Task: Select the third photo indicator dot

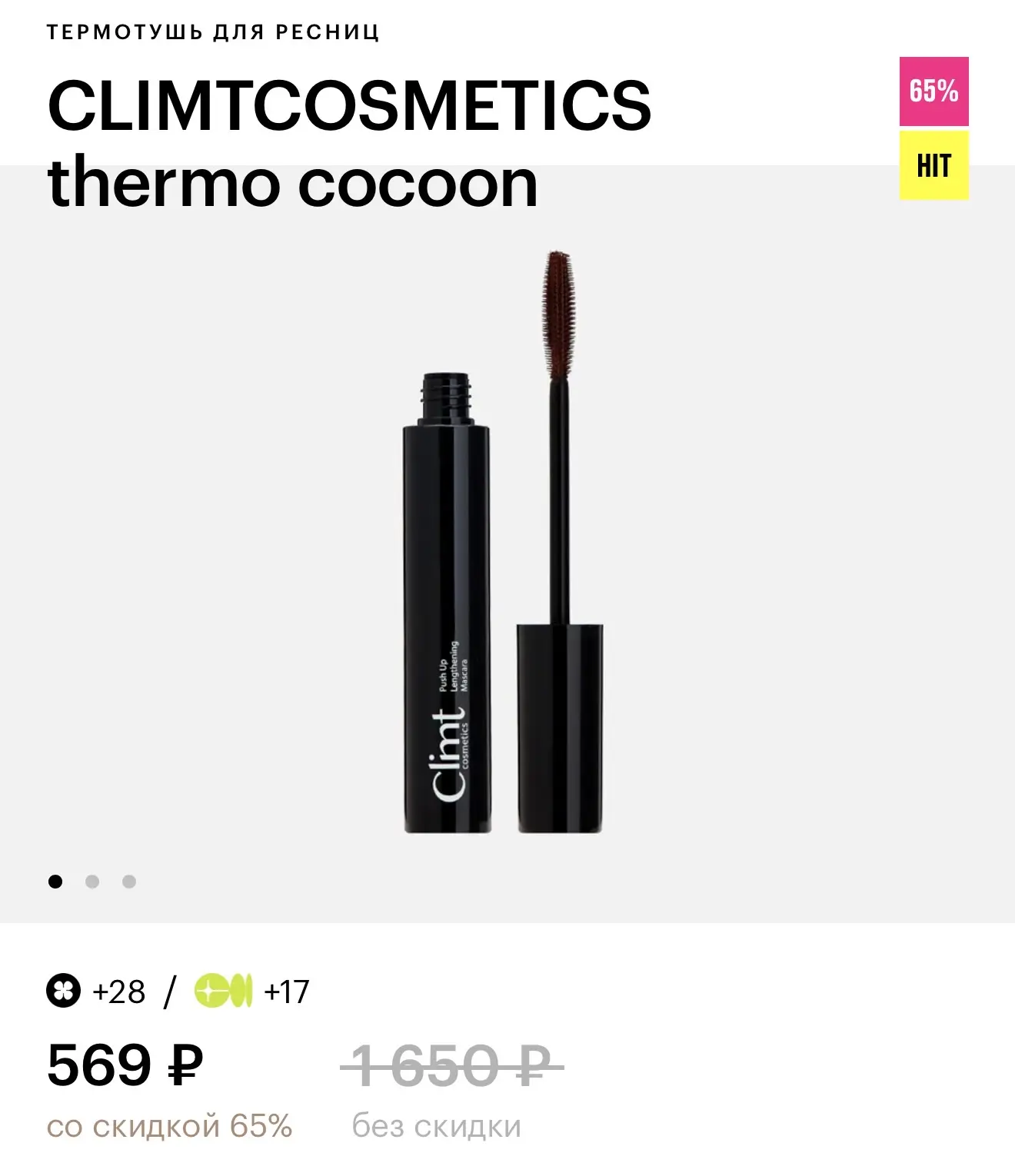Action: (x=129, y=882)
